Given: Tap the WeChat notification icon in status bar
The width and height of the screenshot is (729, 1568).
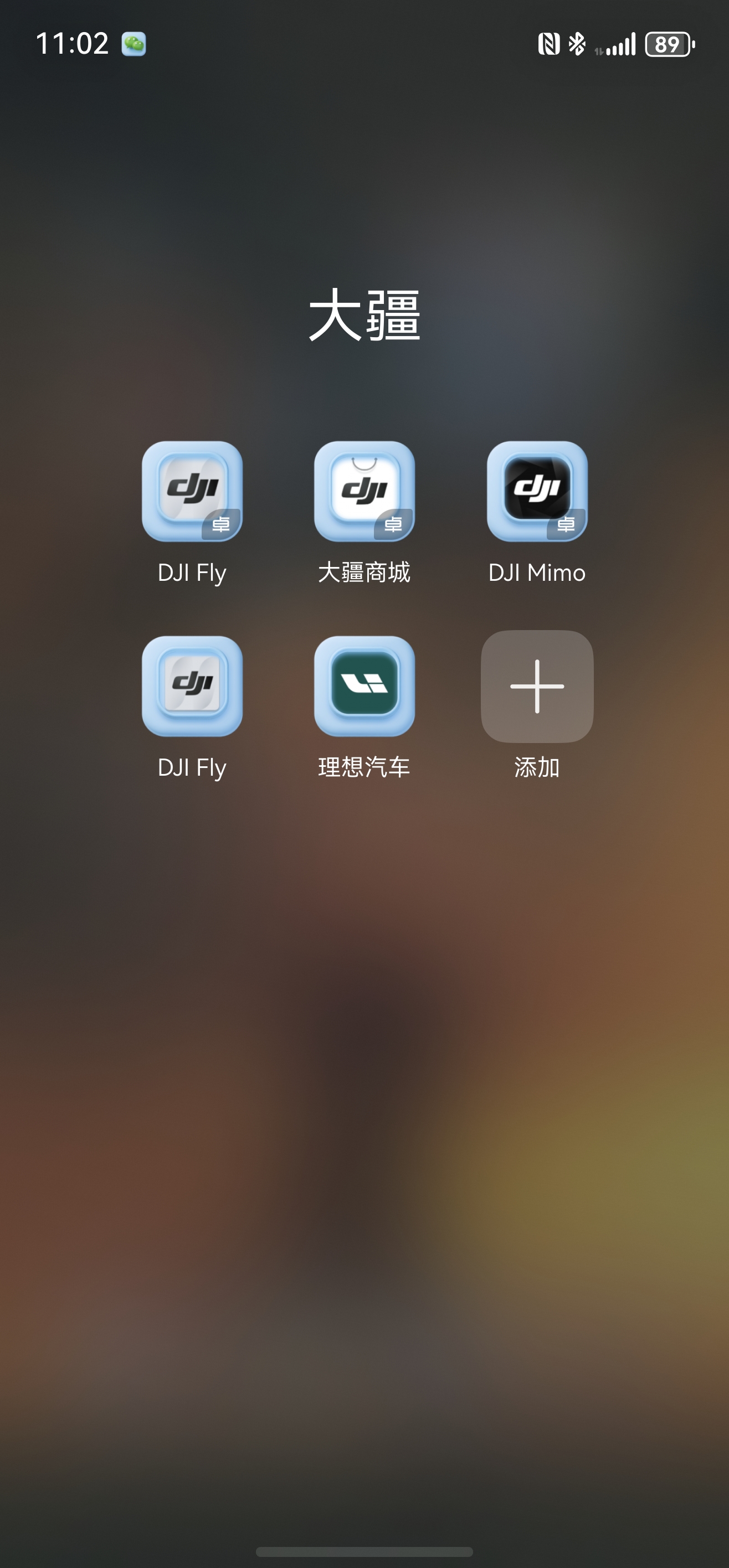Looking at the screenshot, I should coord(134,44).
